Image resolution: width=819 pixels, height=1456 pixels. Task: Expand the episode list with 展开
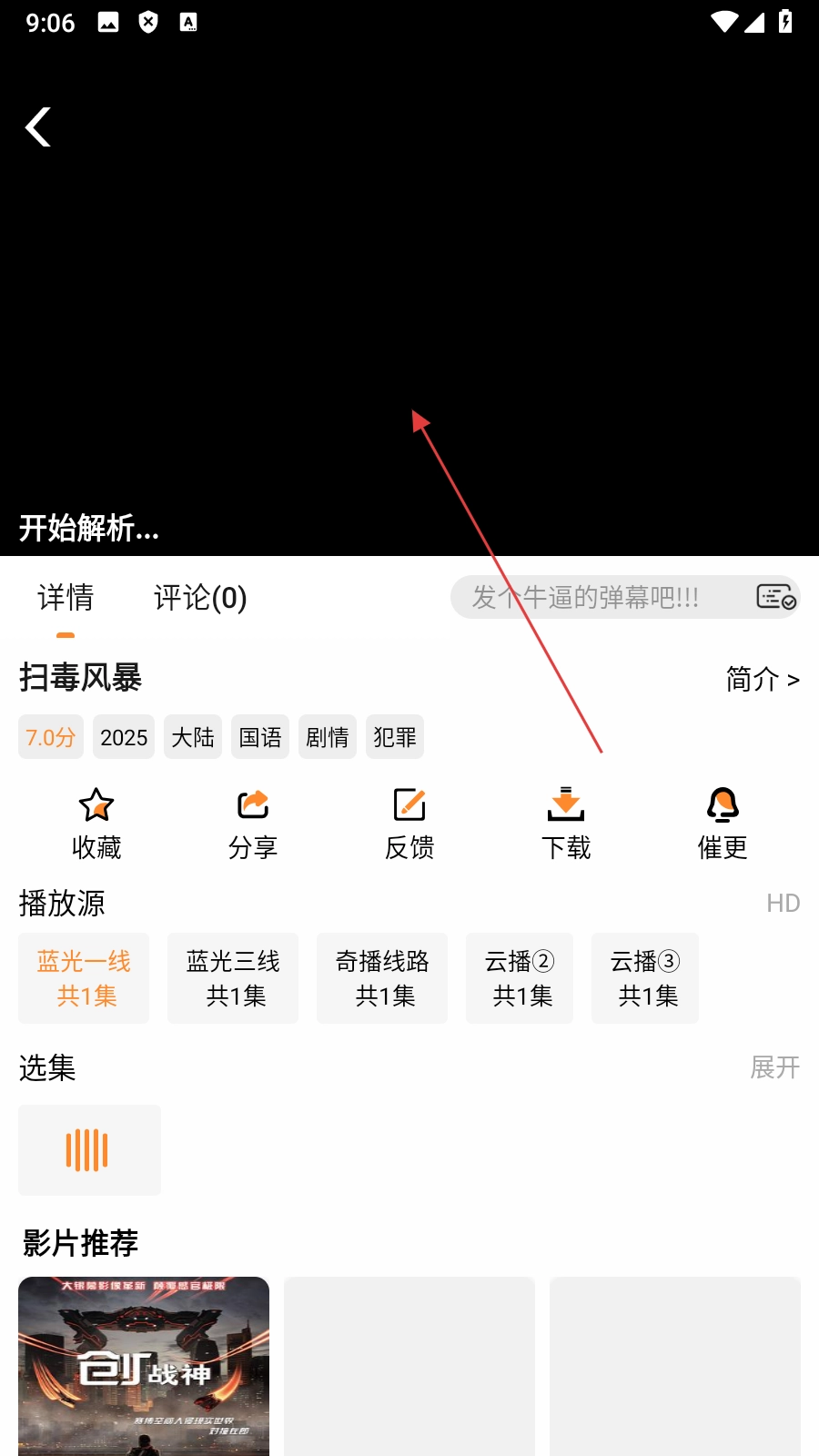point(774,1067)
